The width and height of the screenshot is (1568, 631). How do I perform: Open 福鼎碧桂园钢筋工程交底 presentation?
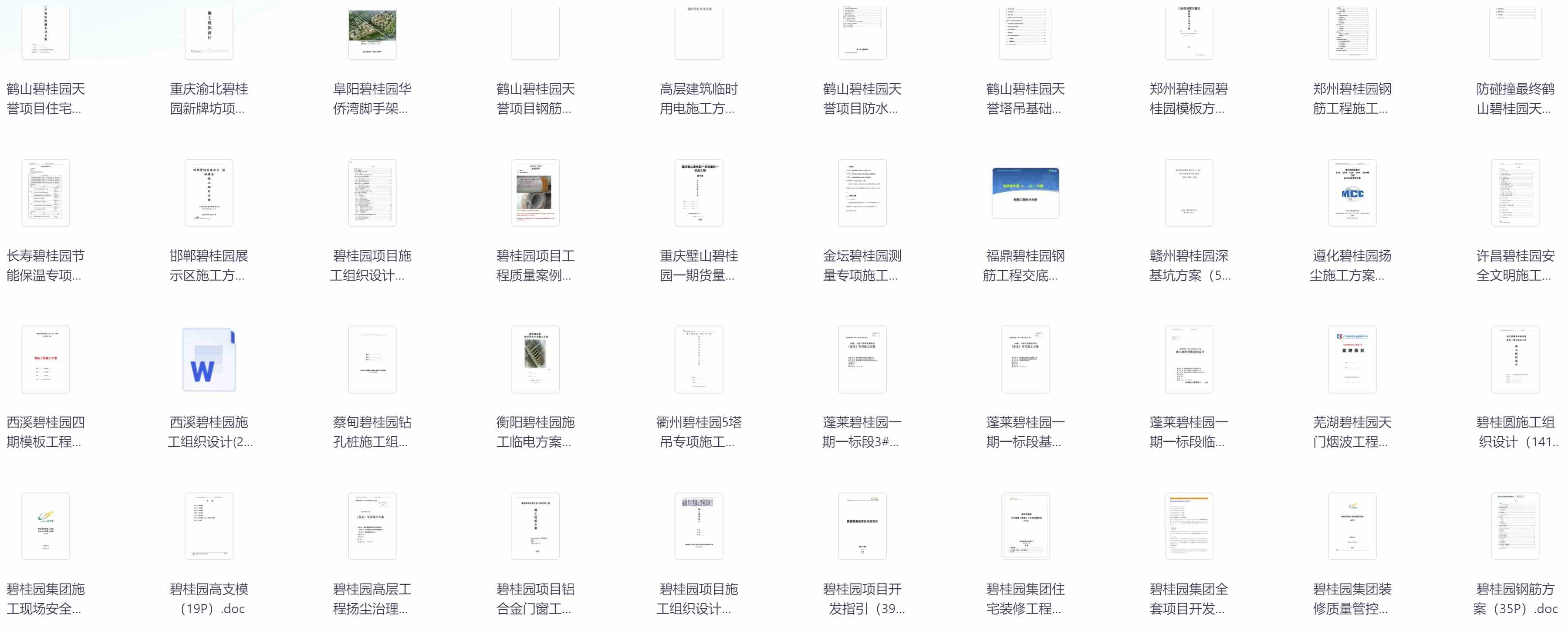pos(1025,193)
